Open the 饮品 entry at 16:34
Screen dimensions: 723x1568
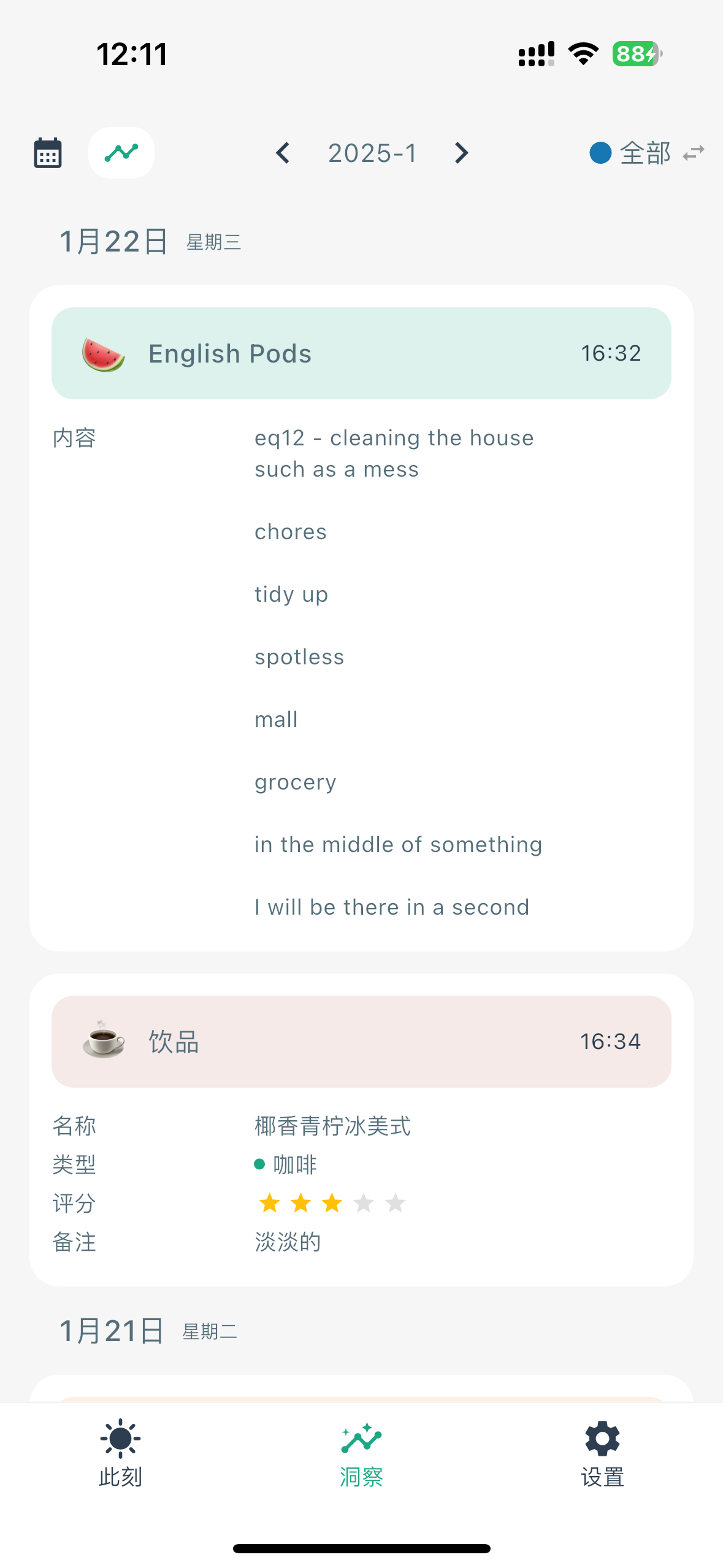coord(361,1042)
